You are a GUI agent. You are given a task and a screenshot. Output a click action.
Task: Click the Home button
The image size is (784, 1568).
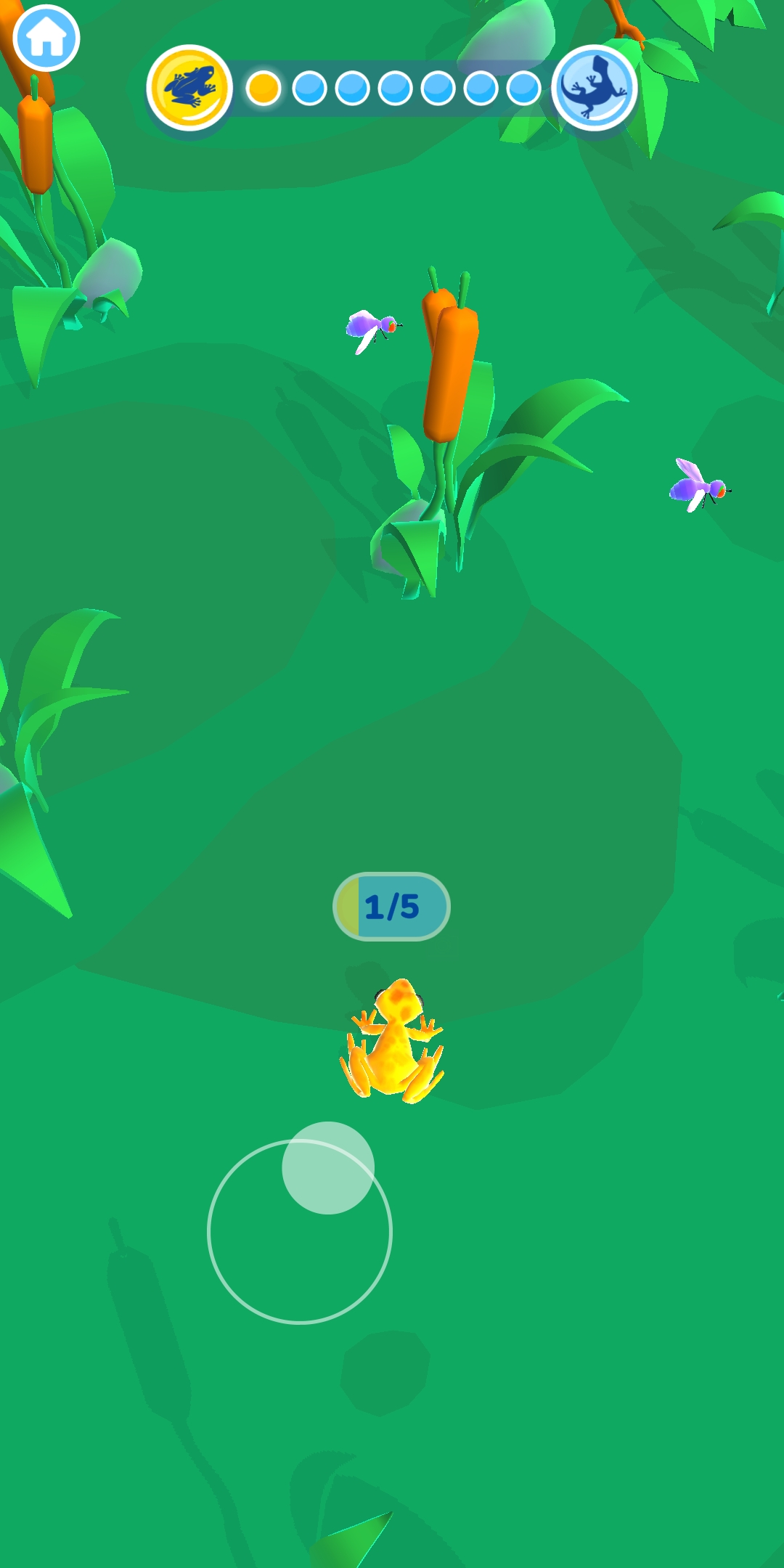click(x=46, y=38)
